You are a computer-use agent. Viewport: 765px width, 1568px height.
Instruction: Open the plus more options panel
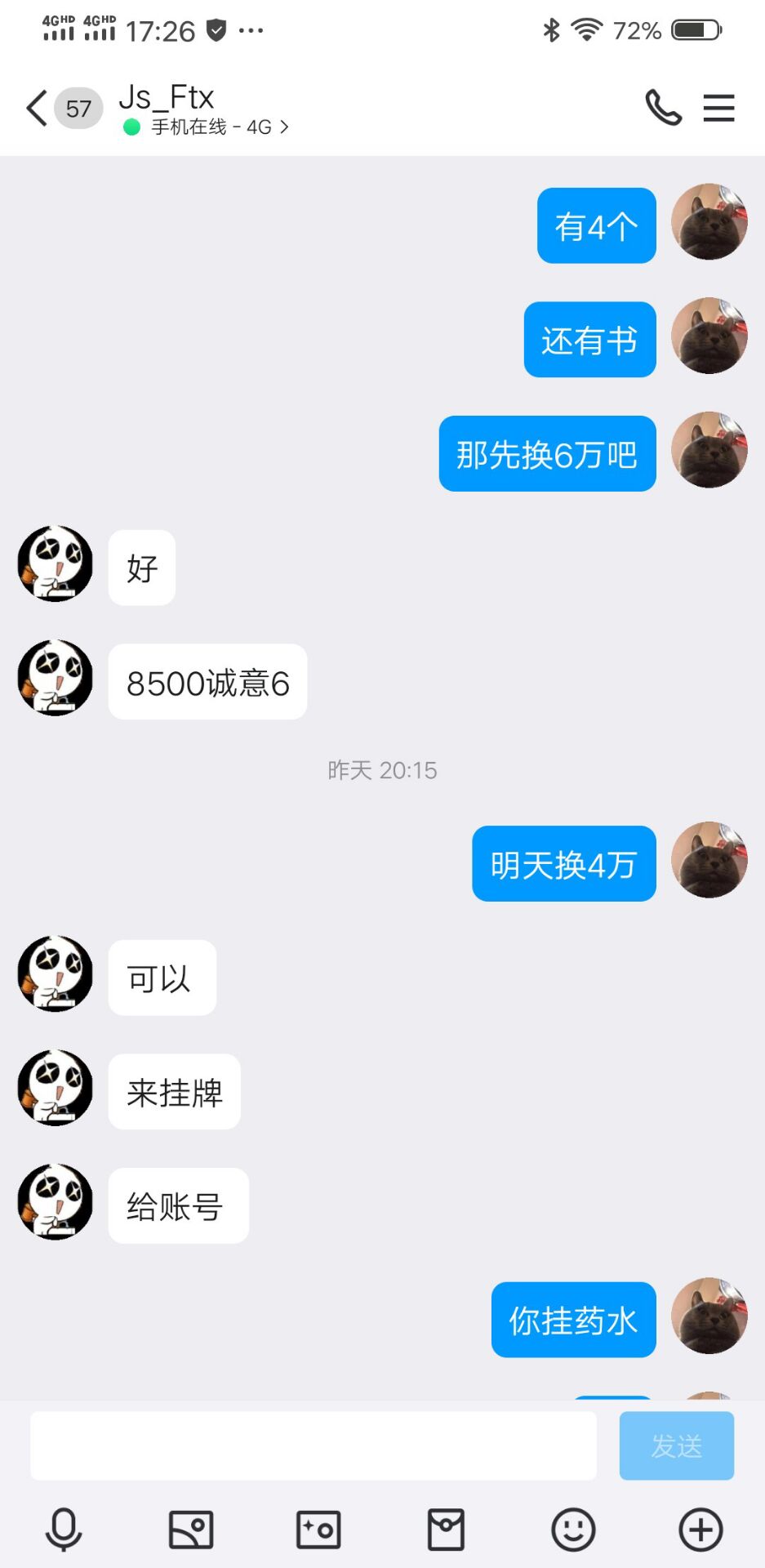(x=701, y=1530)
